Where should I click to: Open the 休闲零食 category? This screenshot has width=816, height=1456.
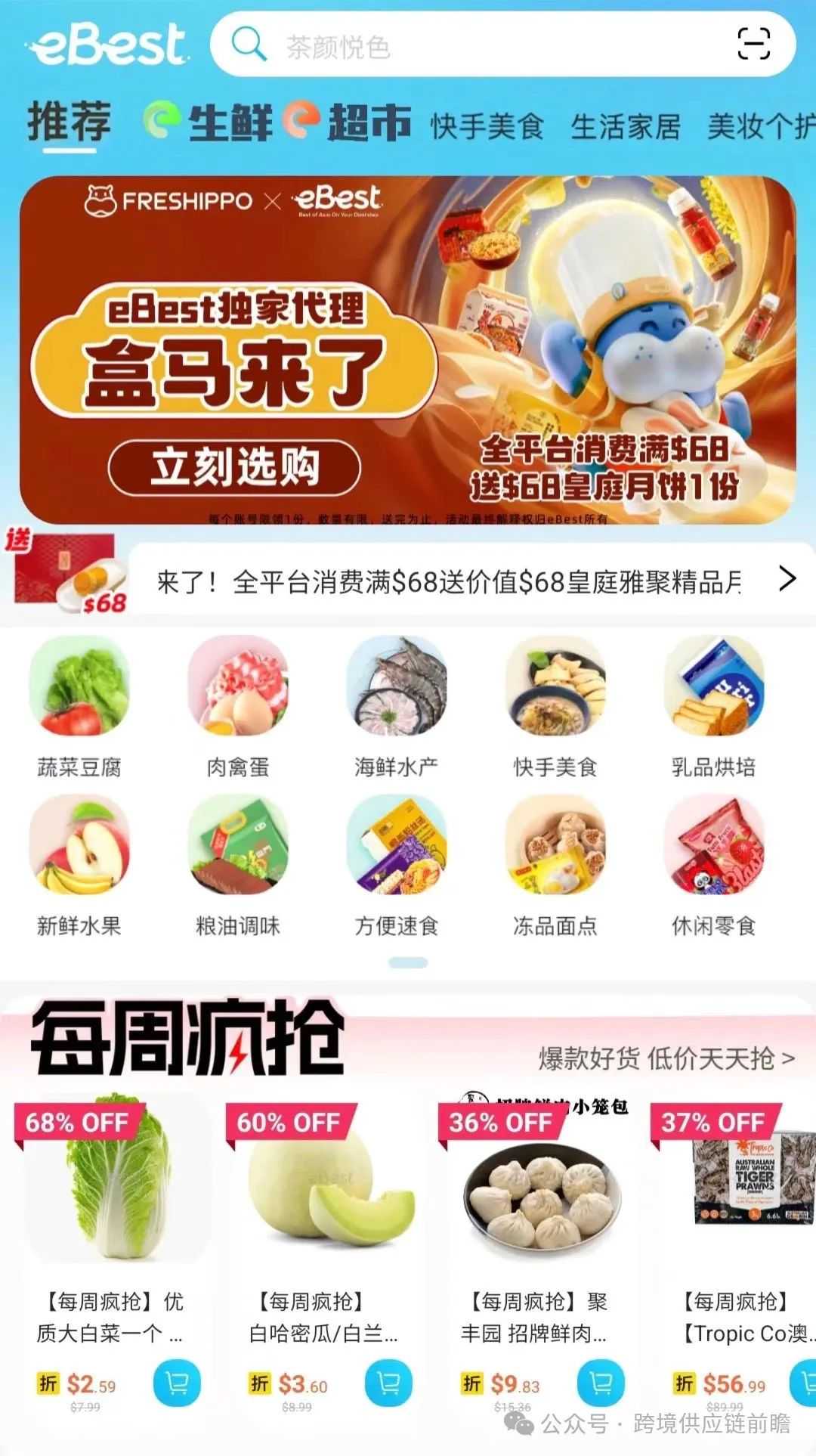[x=714, y=866]
